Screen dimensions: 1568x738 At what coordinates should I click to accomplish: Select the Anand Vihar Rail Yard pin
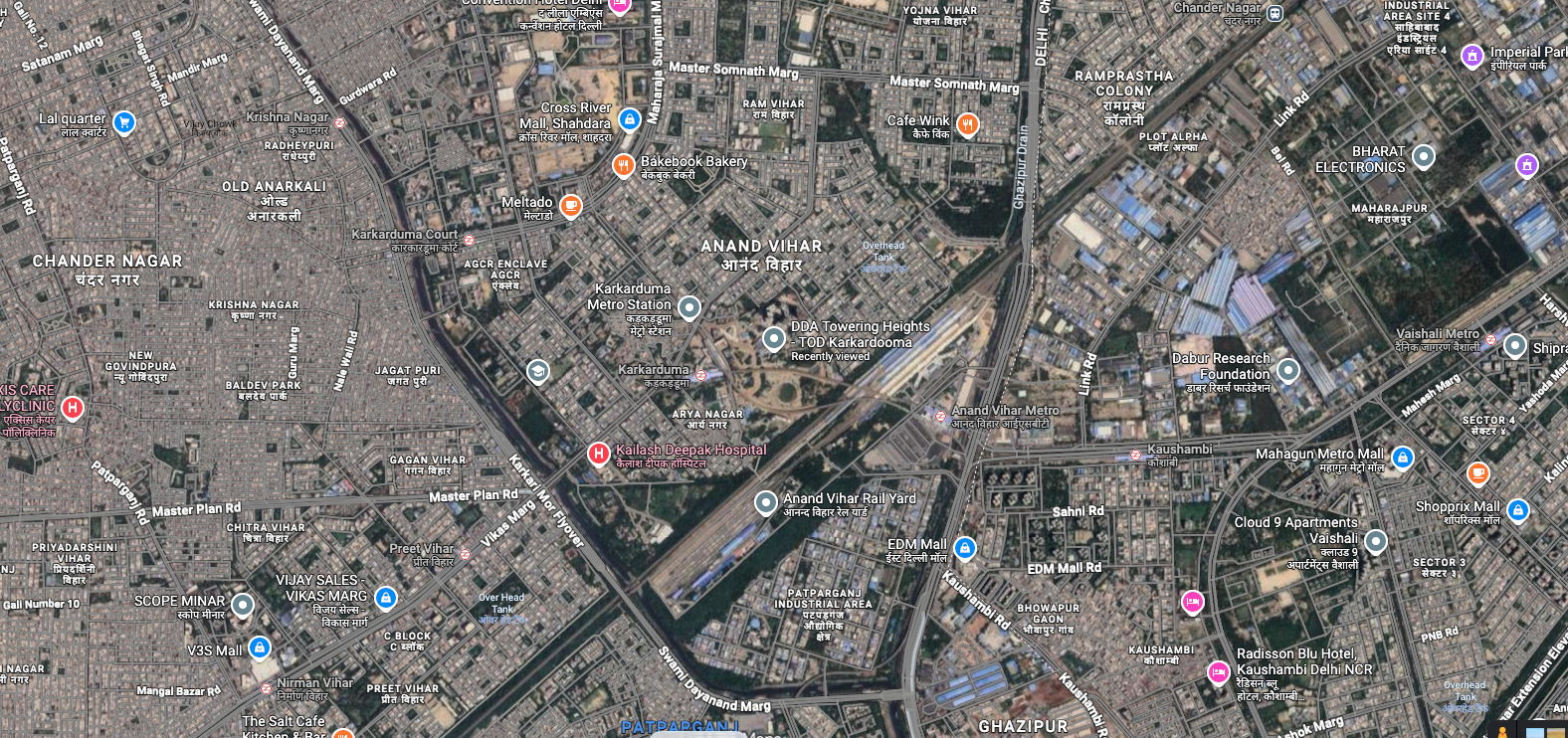tap(765, 502)
